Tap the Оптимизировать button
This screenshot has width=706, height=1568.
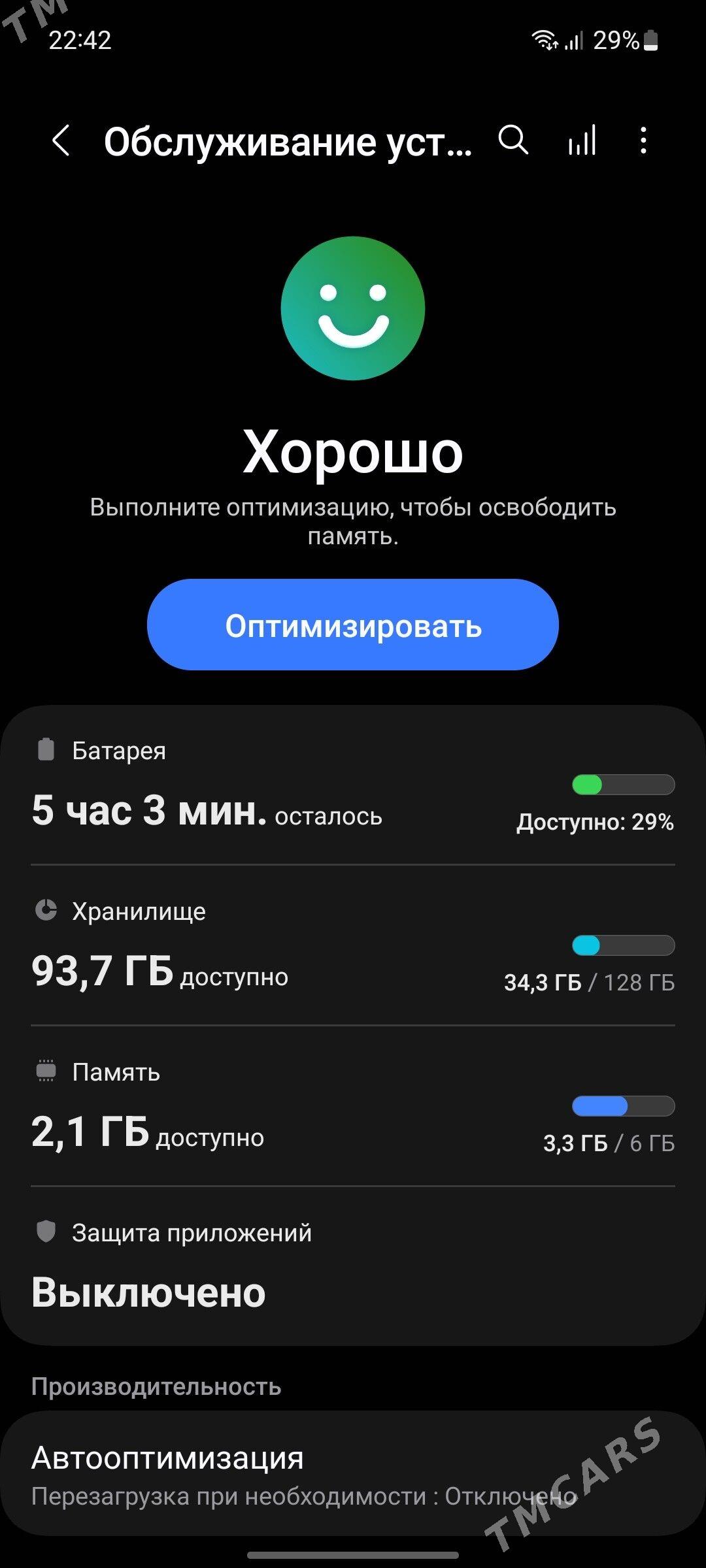[353, 625]
